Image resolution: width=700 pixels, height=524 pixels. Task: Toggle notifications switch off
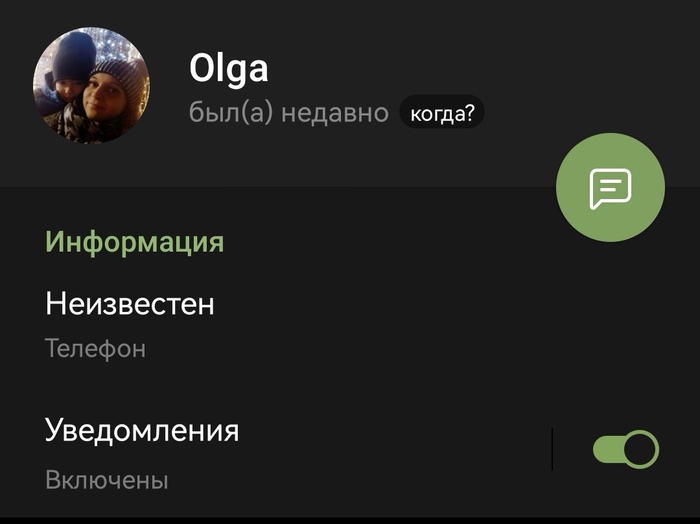coord(625,450)
